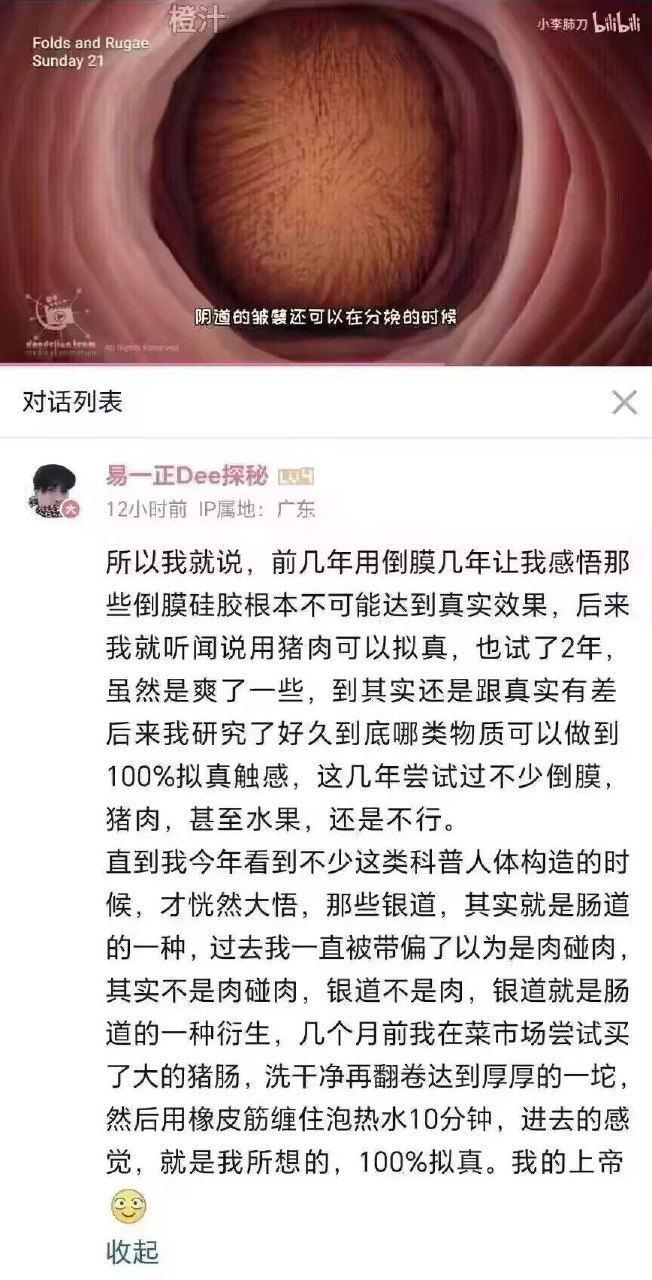Collapse the comment with 收起
This screenshot has width=652, height=1280.
[132, 1251]
